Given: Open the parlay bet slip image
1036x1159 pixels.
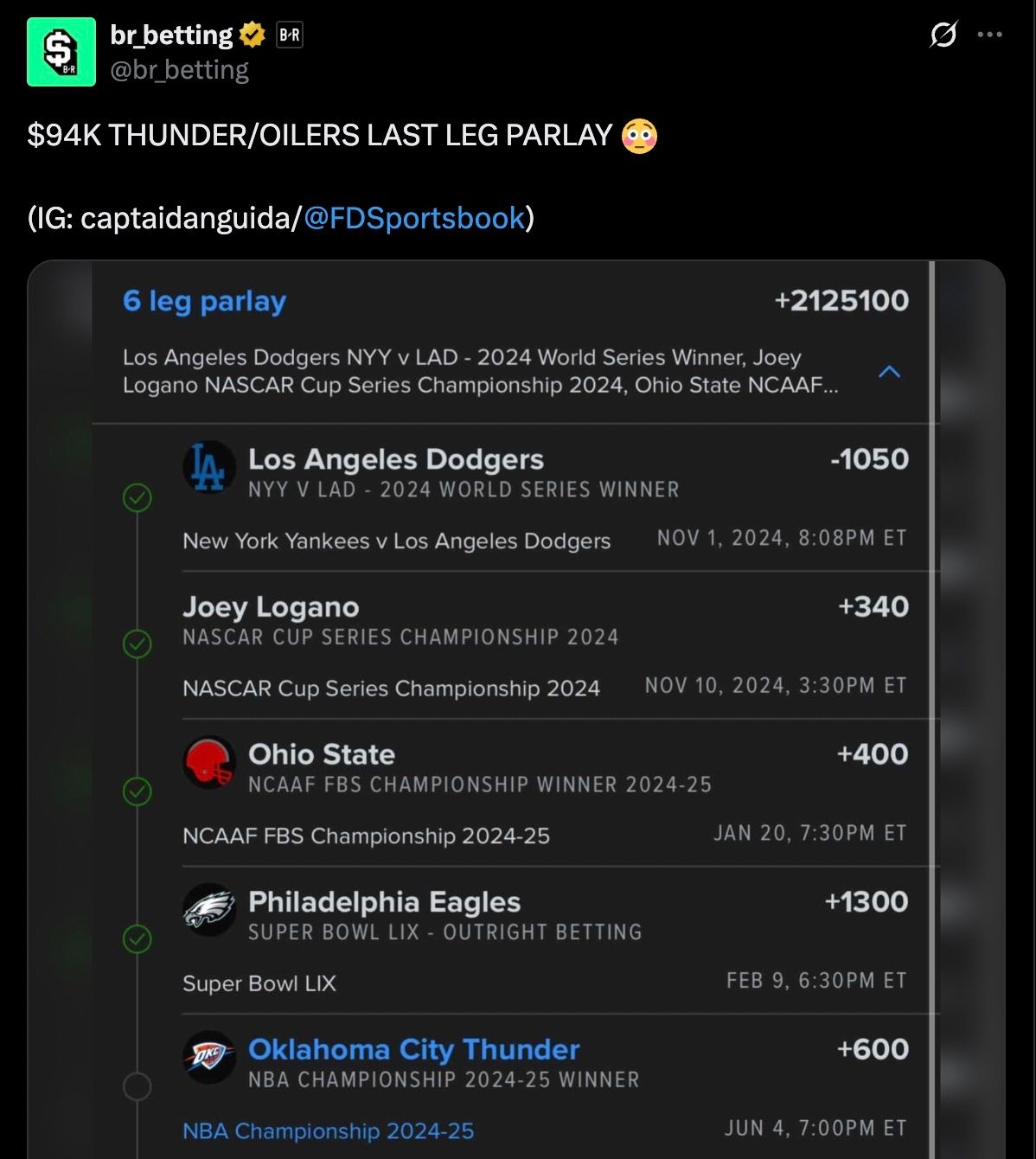Looking at the screenshot, I should click(516, 709).
